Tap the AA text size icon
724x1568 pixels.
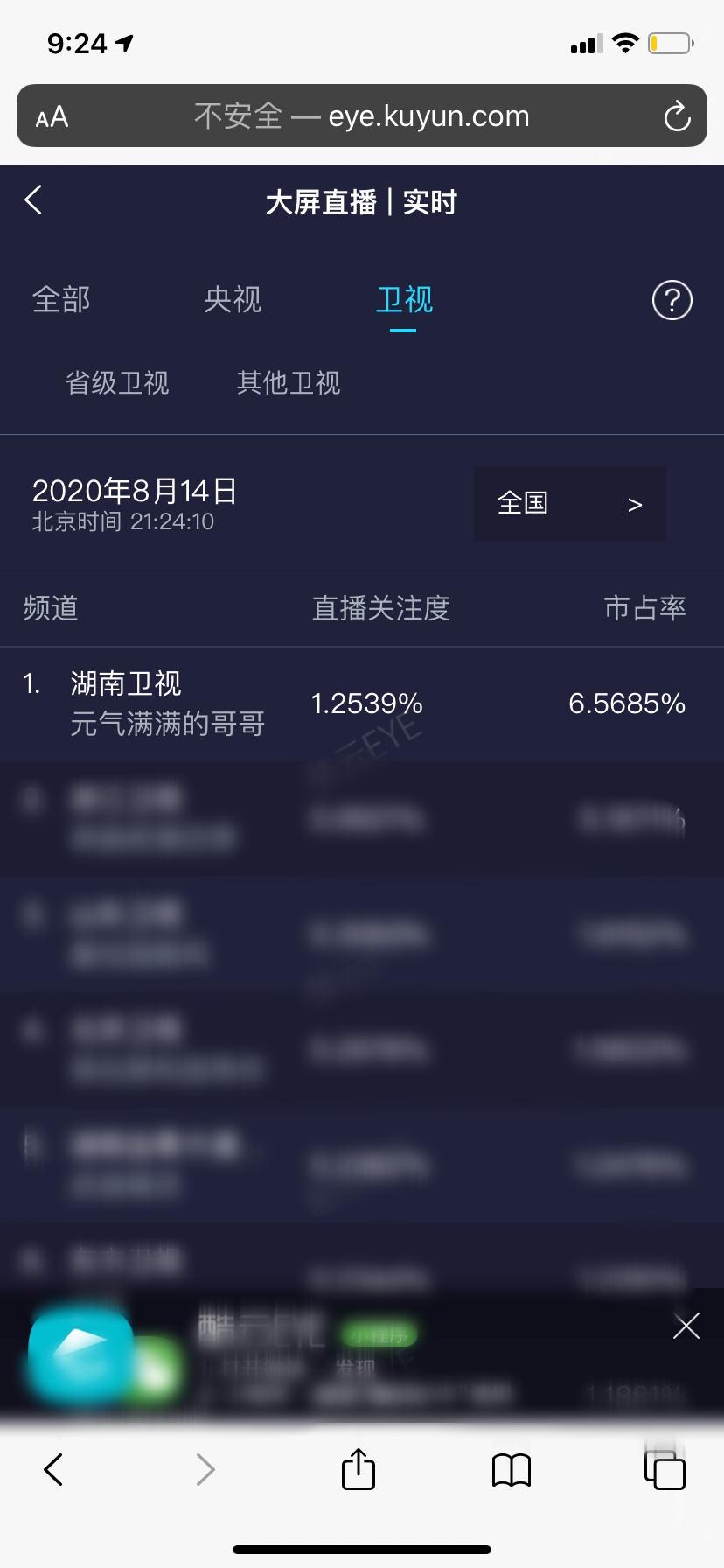click(x=50, y=115)
